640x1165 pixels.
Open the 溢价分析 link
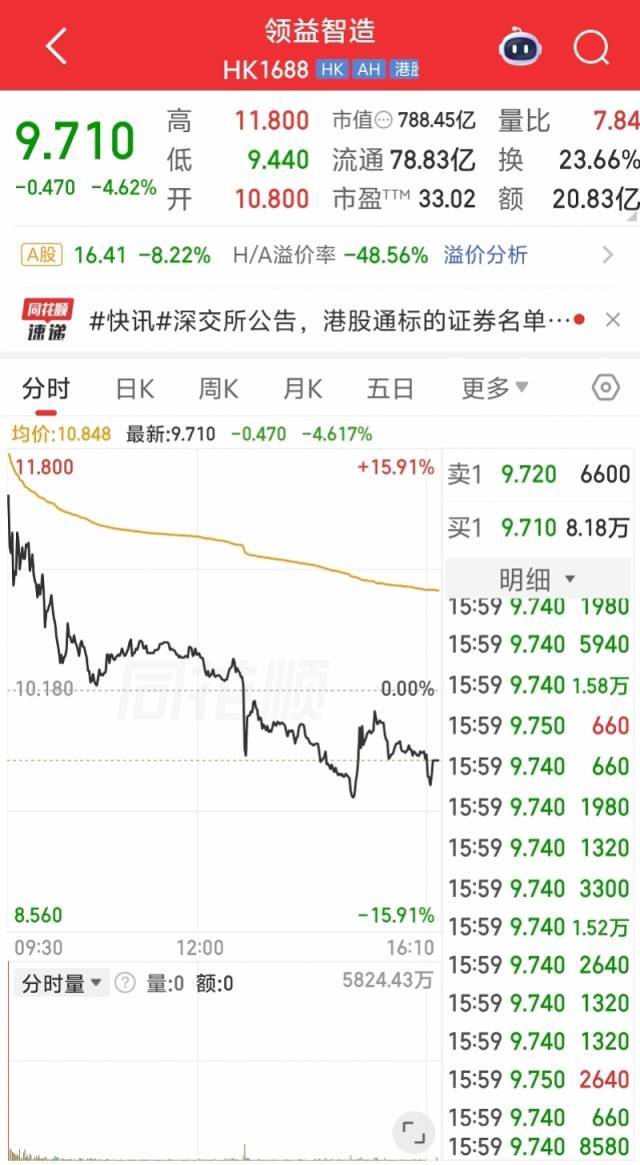click(x=485, y=256)
